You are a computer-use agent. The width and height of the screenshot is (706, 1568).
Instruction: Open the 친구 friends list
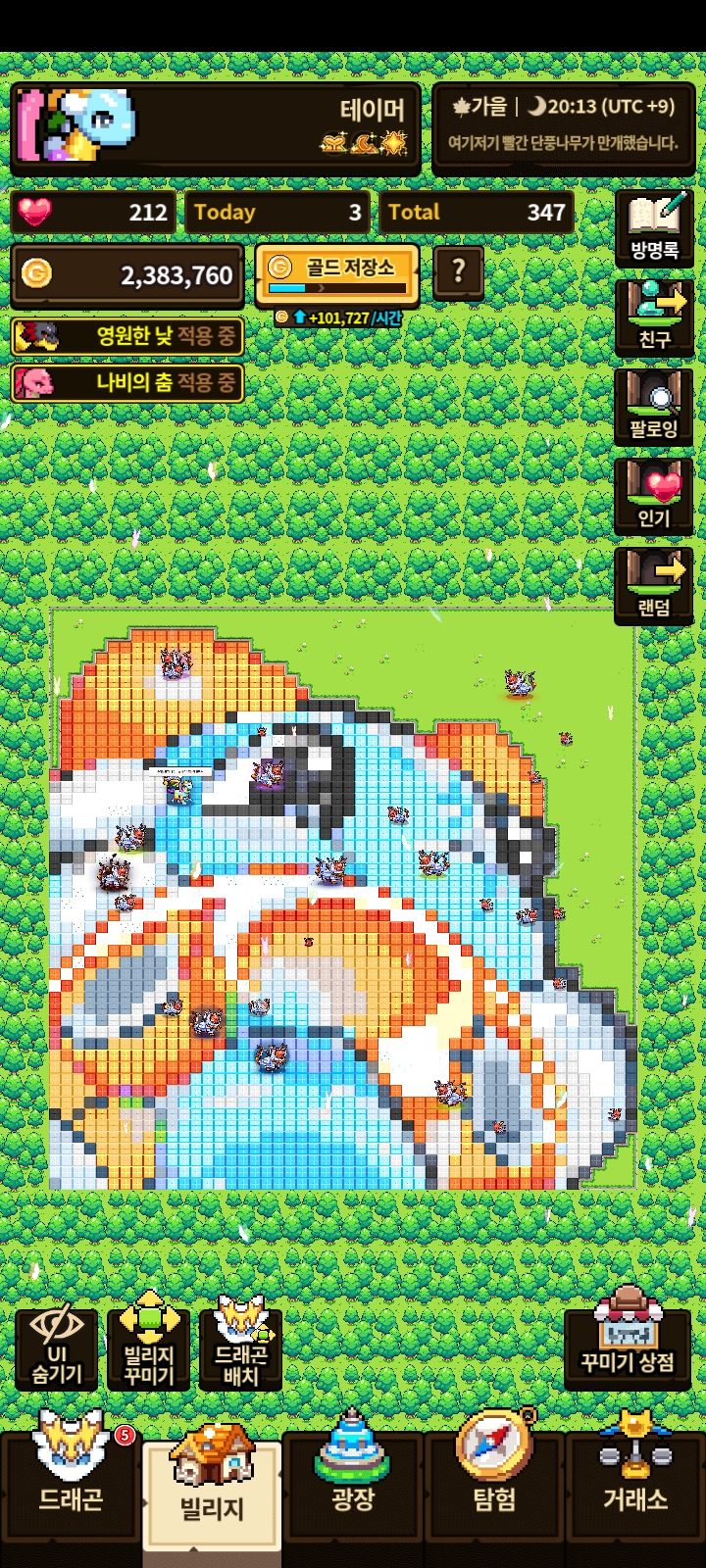click(x=654, y=317)
